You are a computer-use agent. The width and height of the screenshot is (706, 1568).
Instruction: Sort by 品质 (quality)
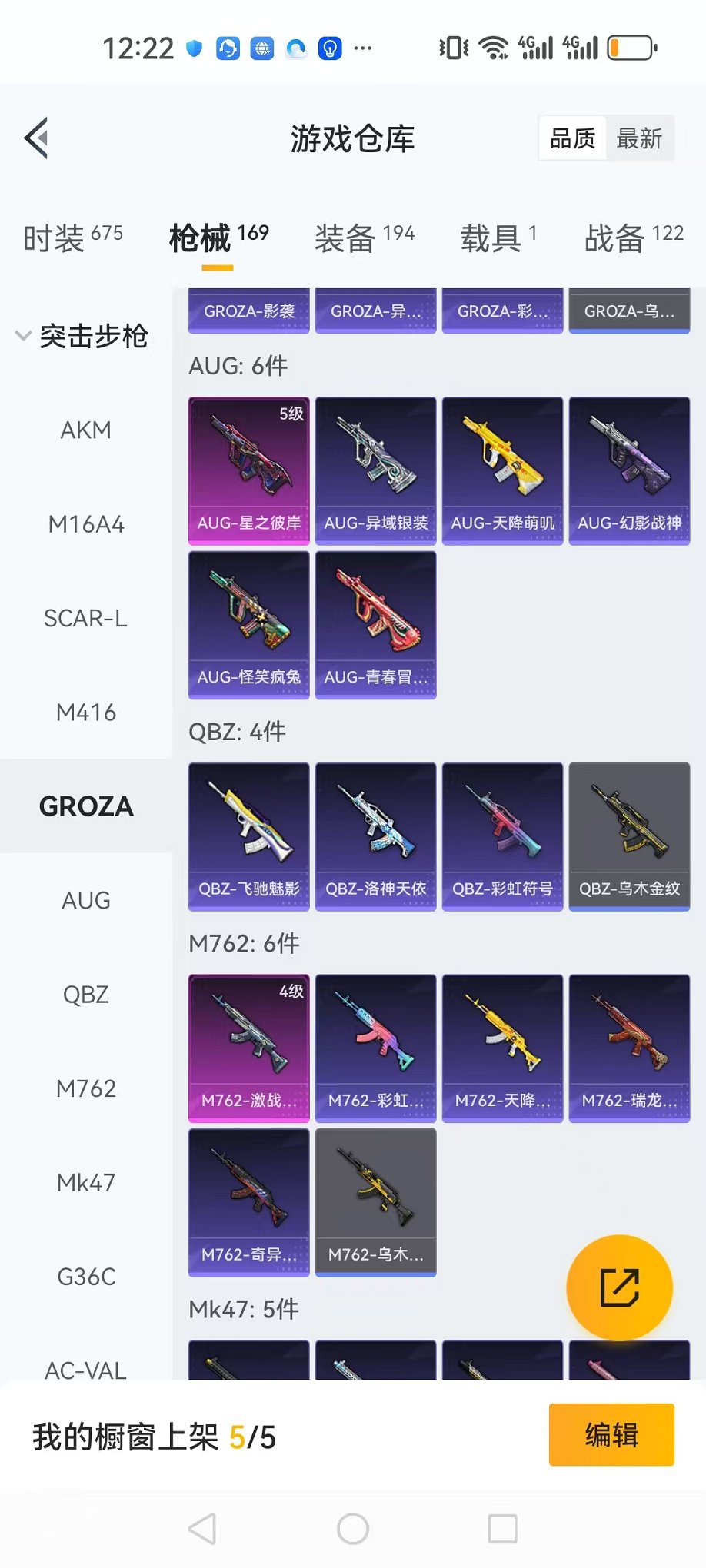572,138
